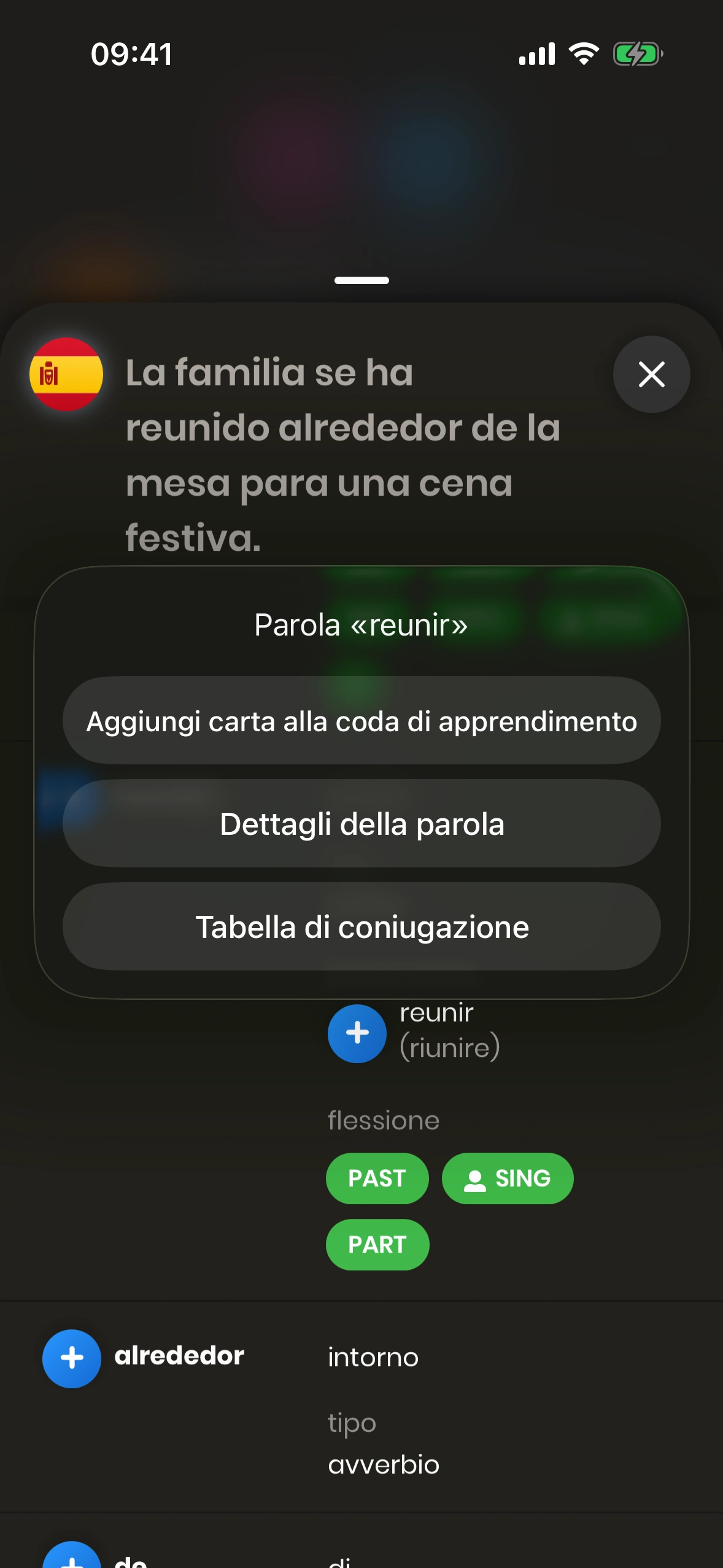Add the word reunir with the plus button

[x=357, y=1034]
